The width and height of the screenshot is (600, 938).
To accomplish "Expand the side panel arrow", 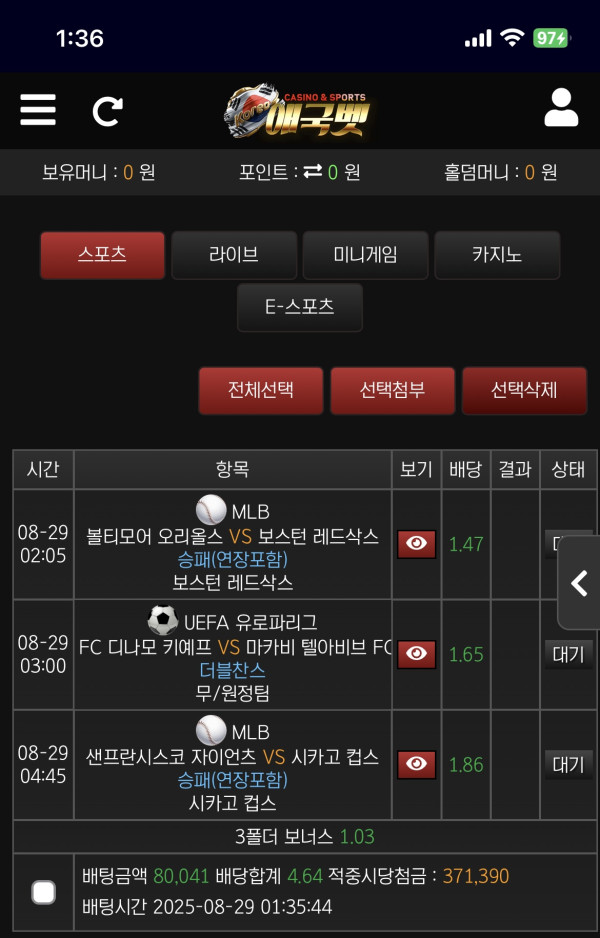I will [x=579, y=583].
